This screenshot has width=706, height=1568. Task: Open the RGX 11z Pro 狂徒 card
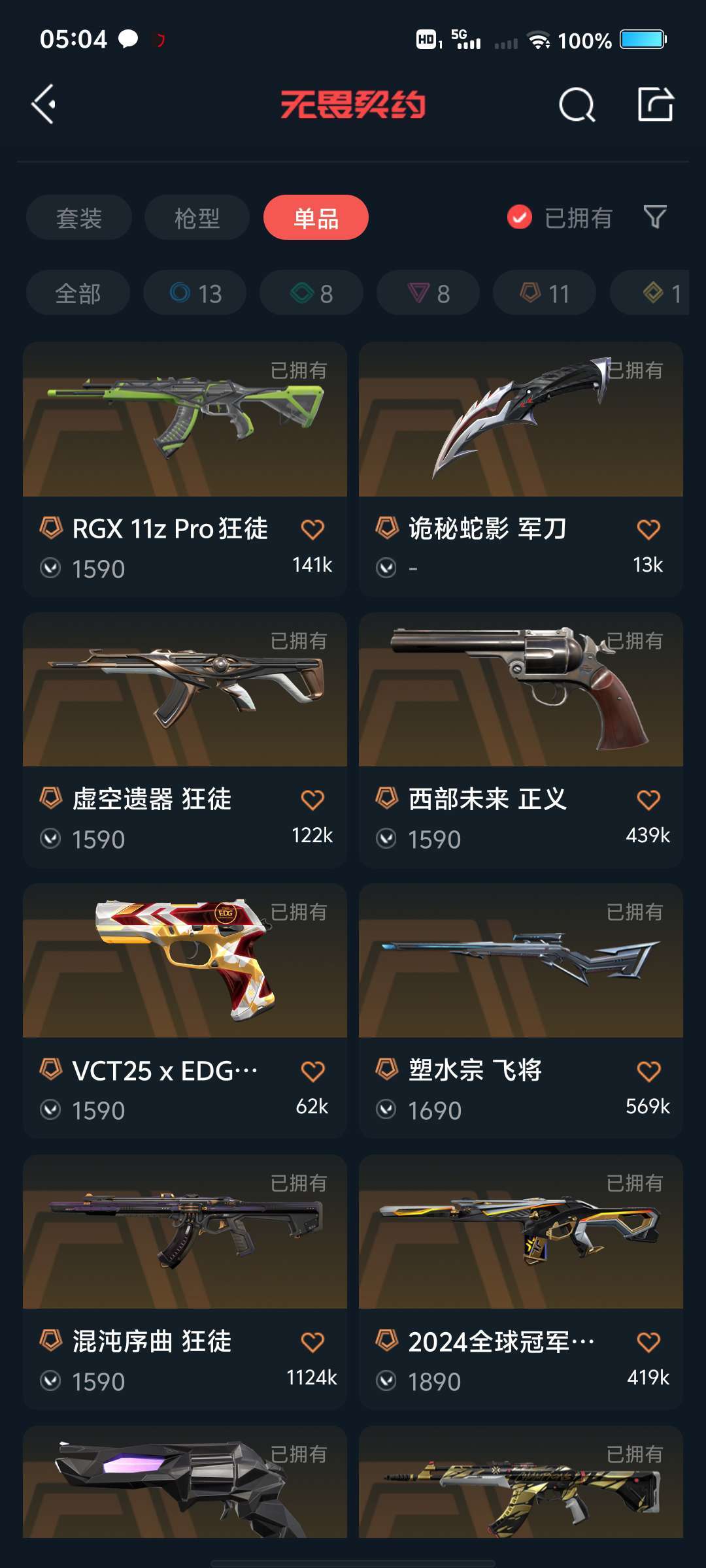(185, 469)
